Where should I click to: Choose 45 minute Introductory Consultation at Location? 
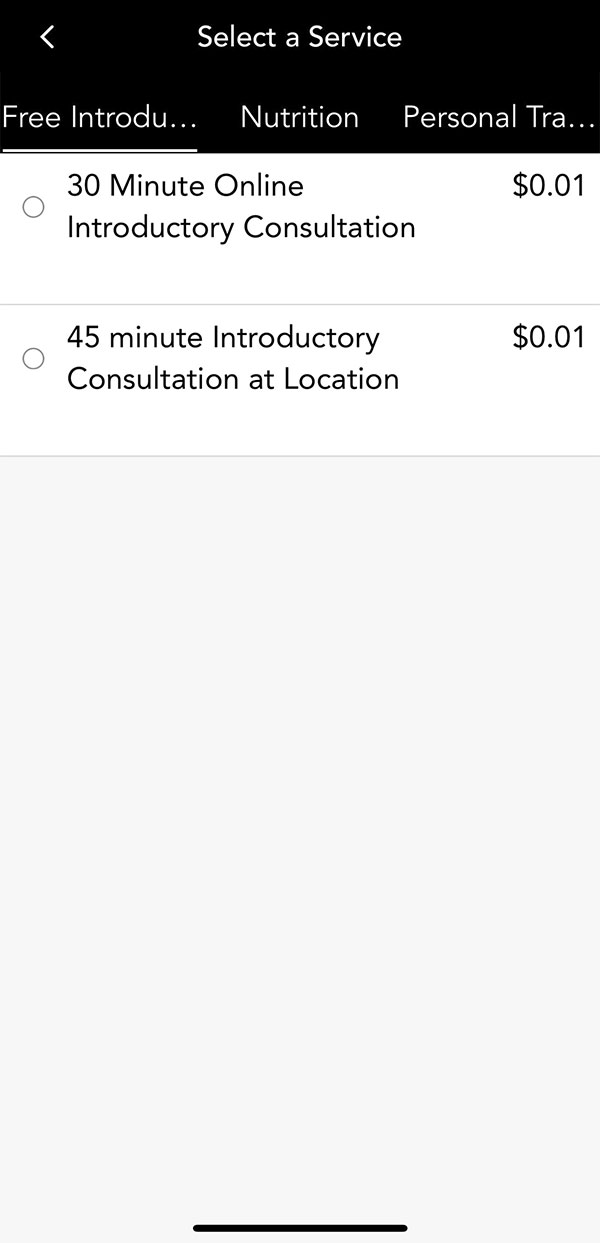(x=34, y=358)
